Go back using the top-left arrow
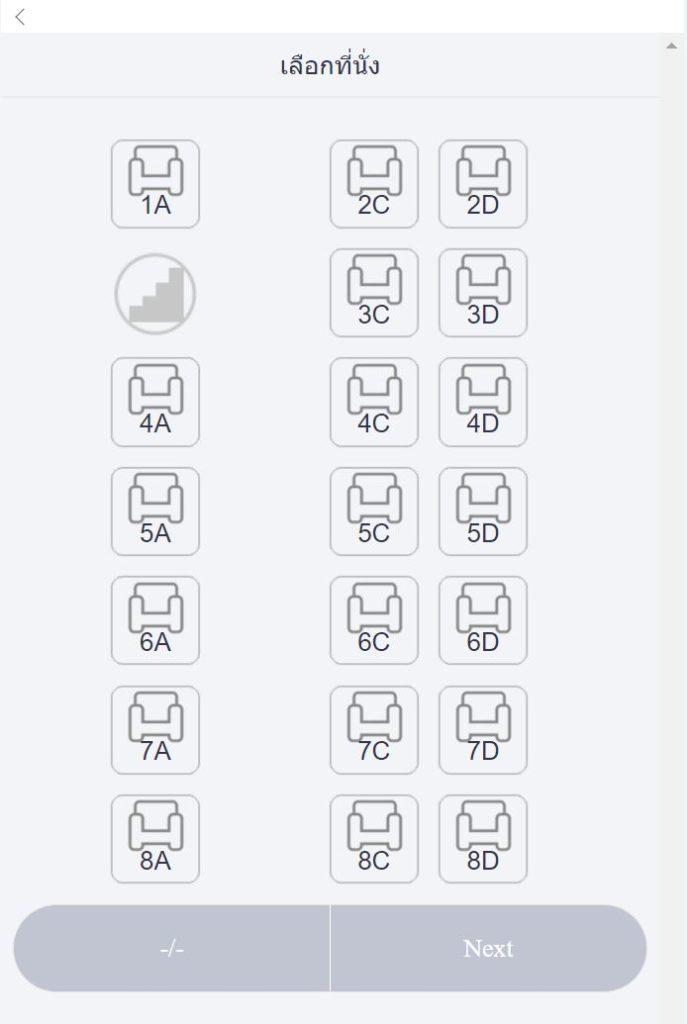 (20, 16)
